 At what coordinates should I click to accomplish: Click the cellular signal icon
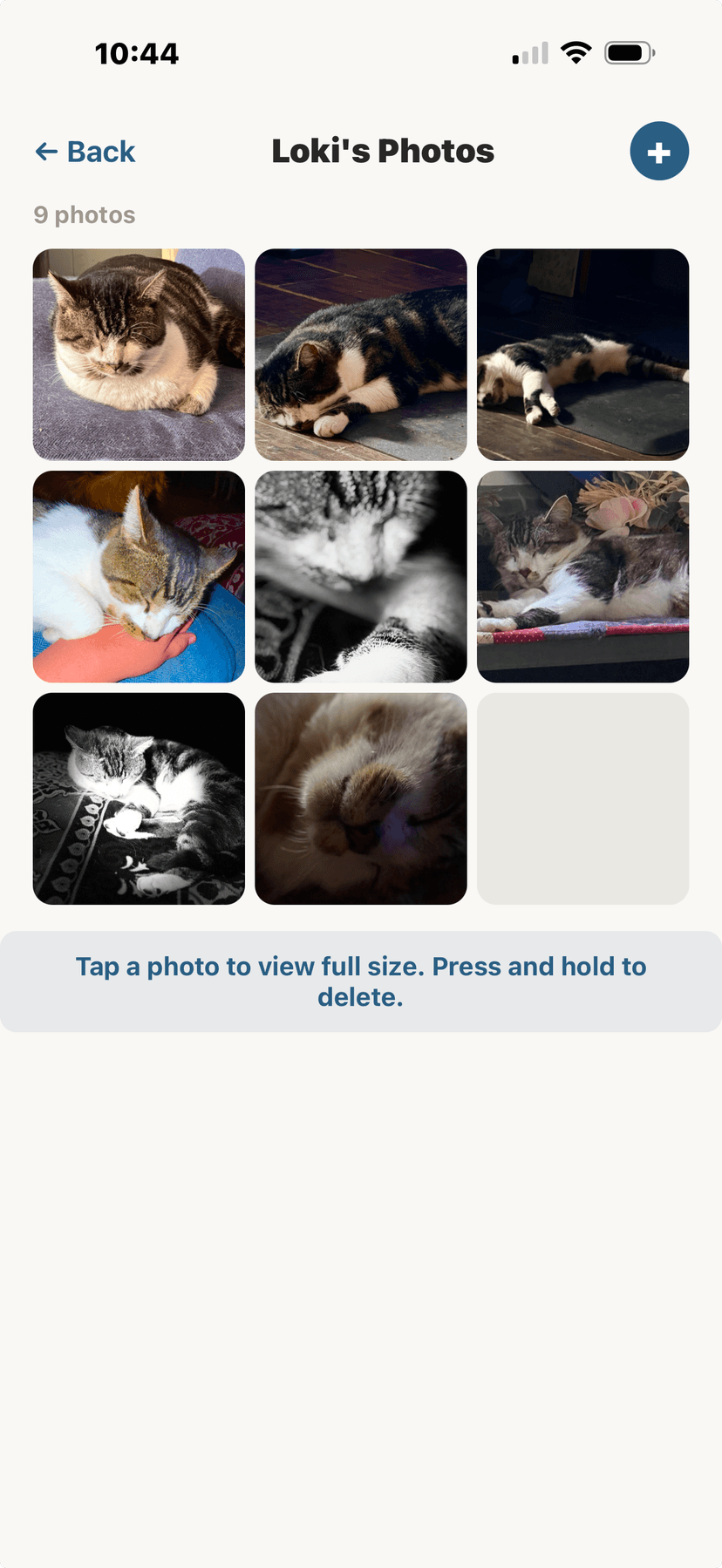click(x=529, y=52)
